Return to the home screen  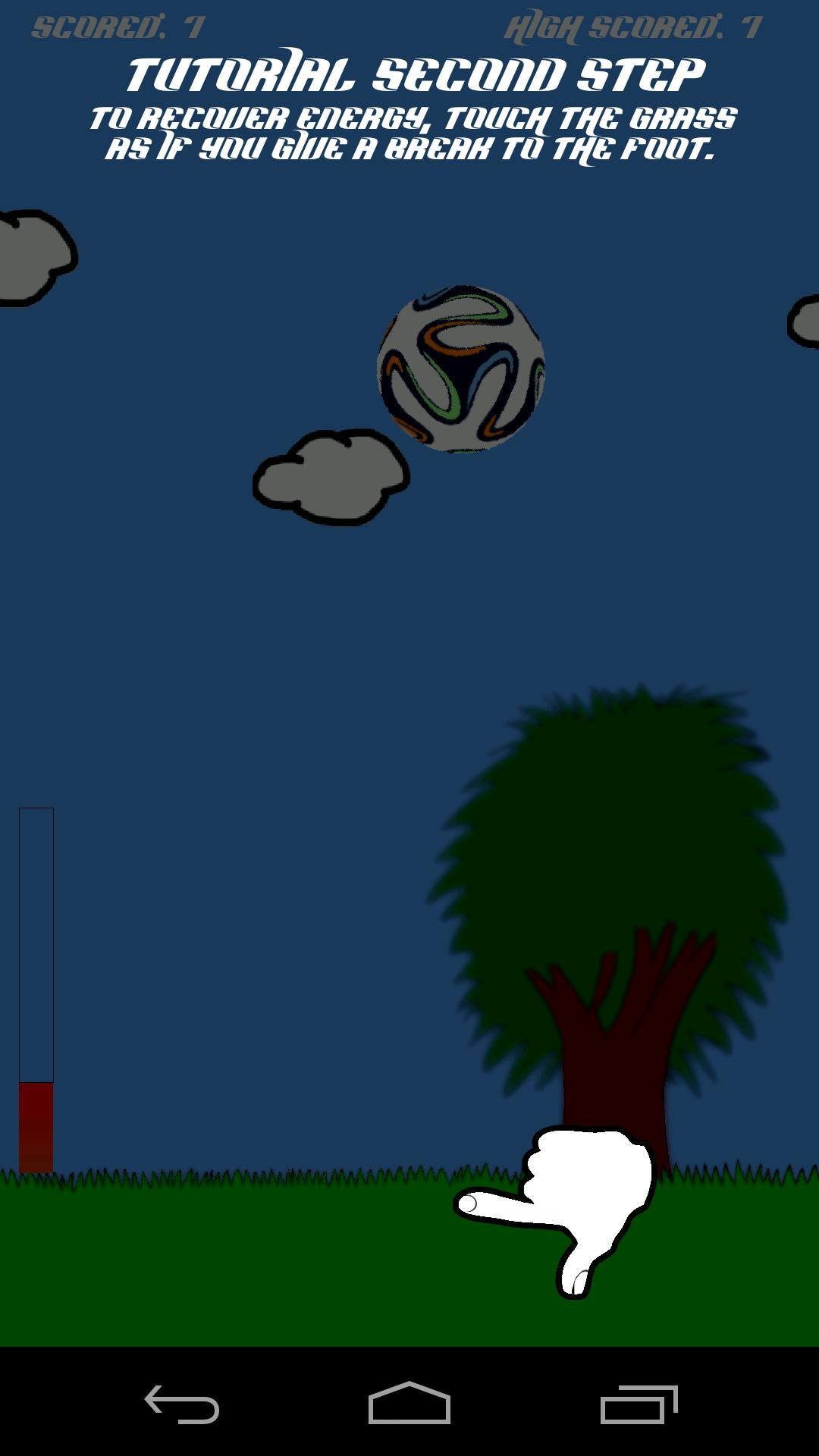pos(409,1404)
